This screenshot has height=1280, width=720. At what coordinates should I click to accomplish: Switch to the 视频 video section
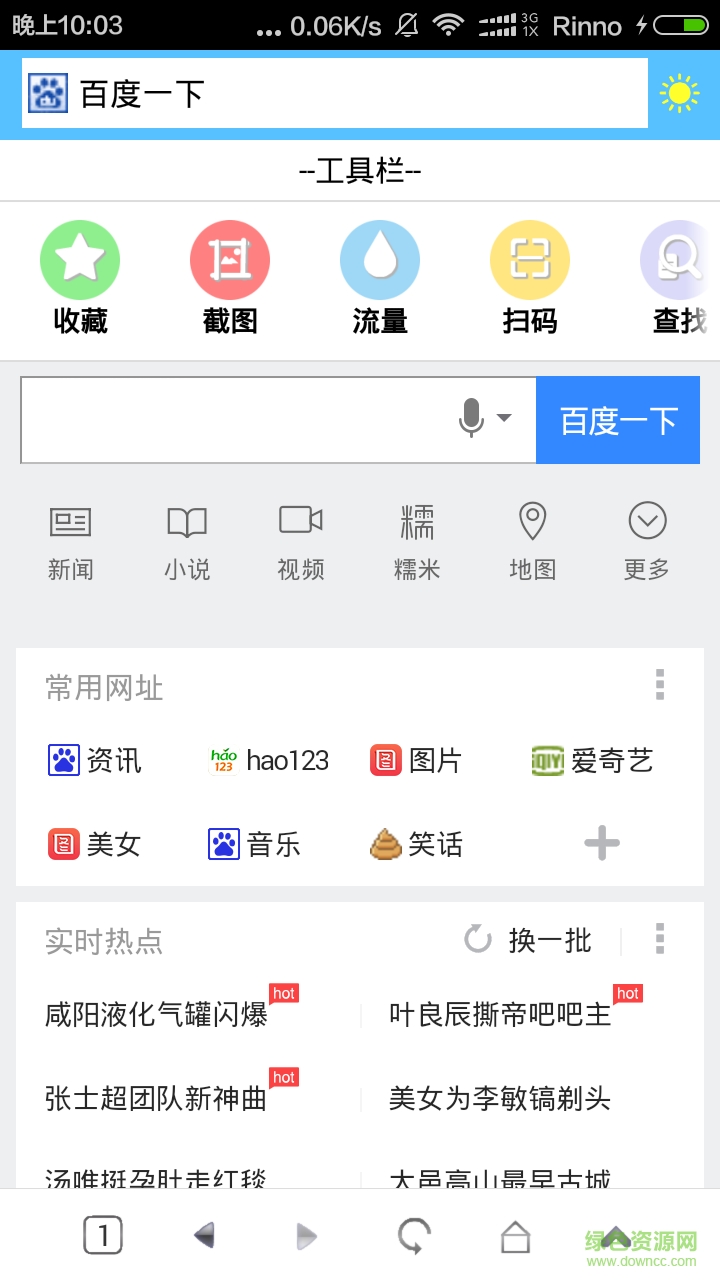coord(301,540)
